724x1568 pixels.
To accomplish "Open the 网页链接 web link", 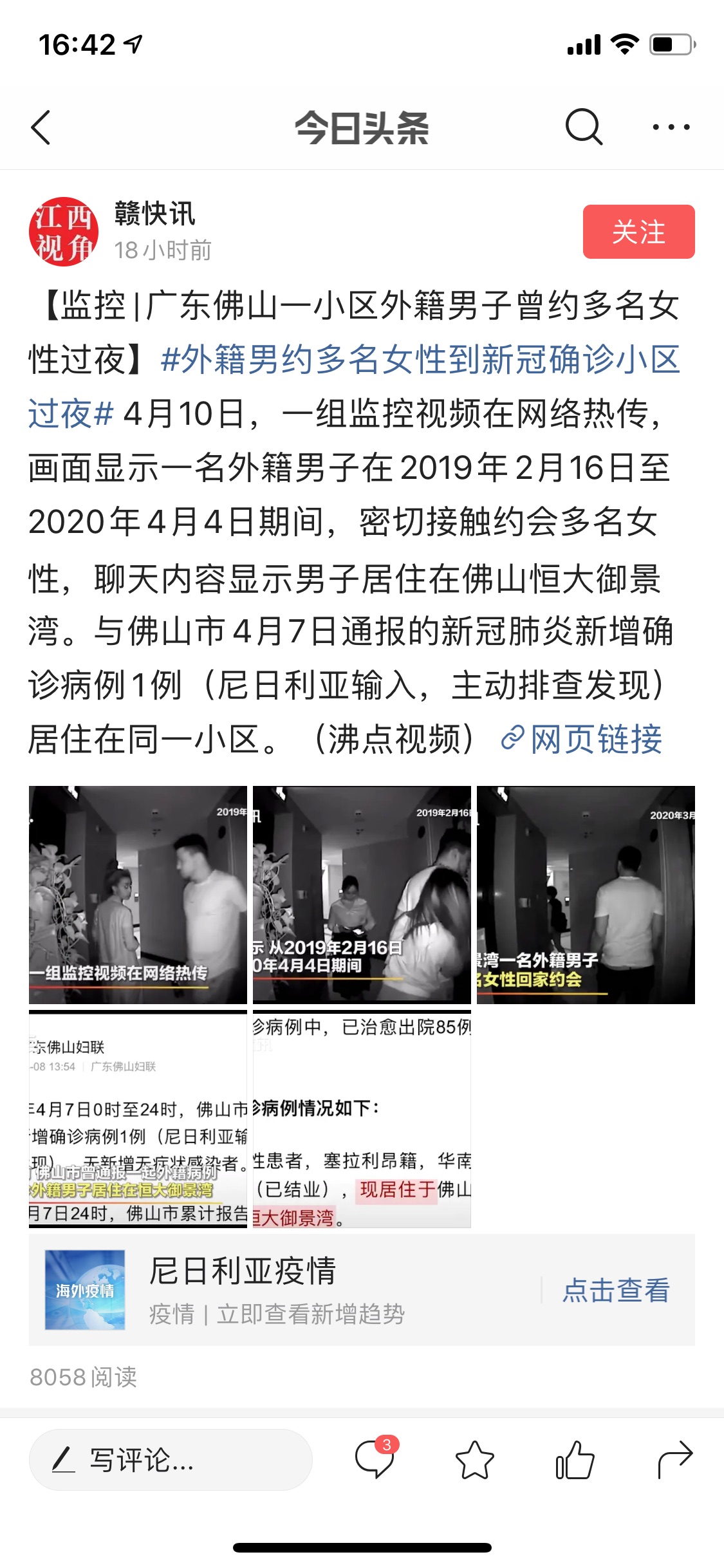I will coord(582,738).
